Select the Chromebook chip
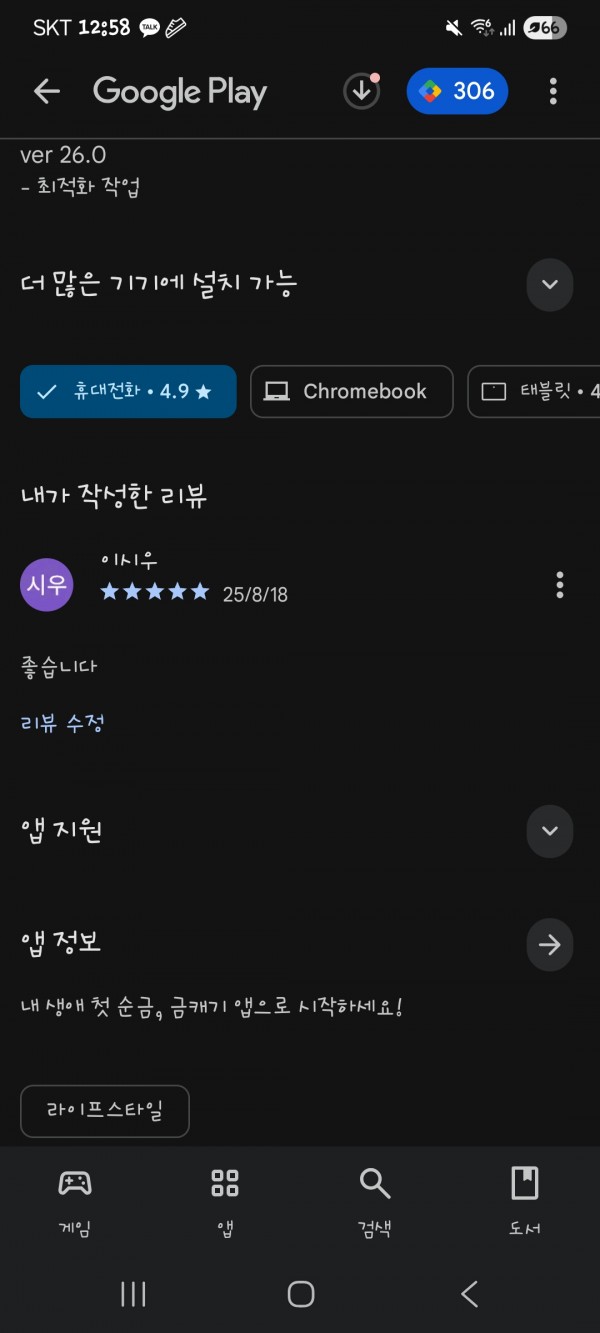 click(351, 391)
